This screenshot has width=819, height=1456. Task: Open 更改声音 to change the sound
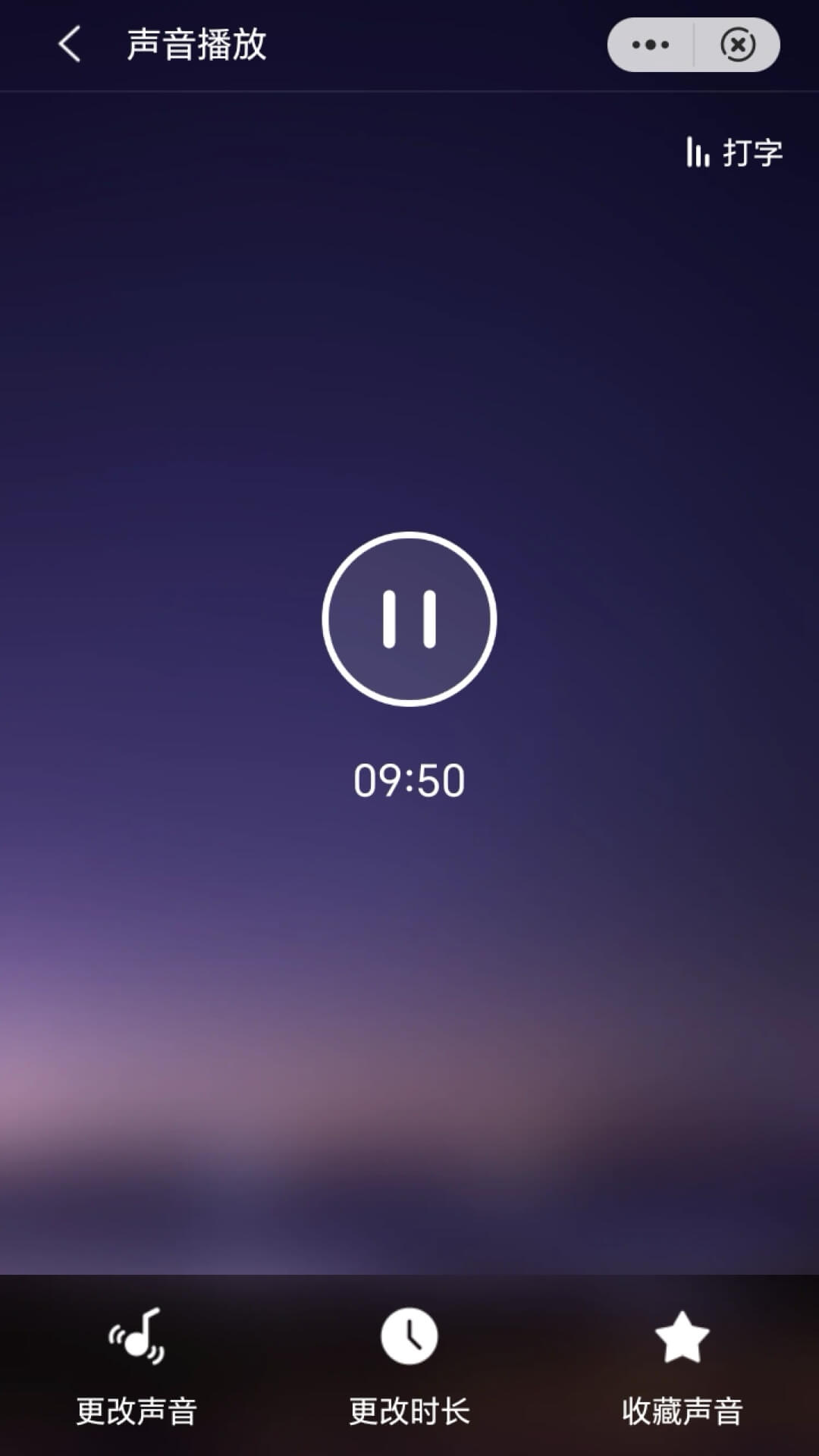pos(136,1367)
